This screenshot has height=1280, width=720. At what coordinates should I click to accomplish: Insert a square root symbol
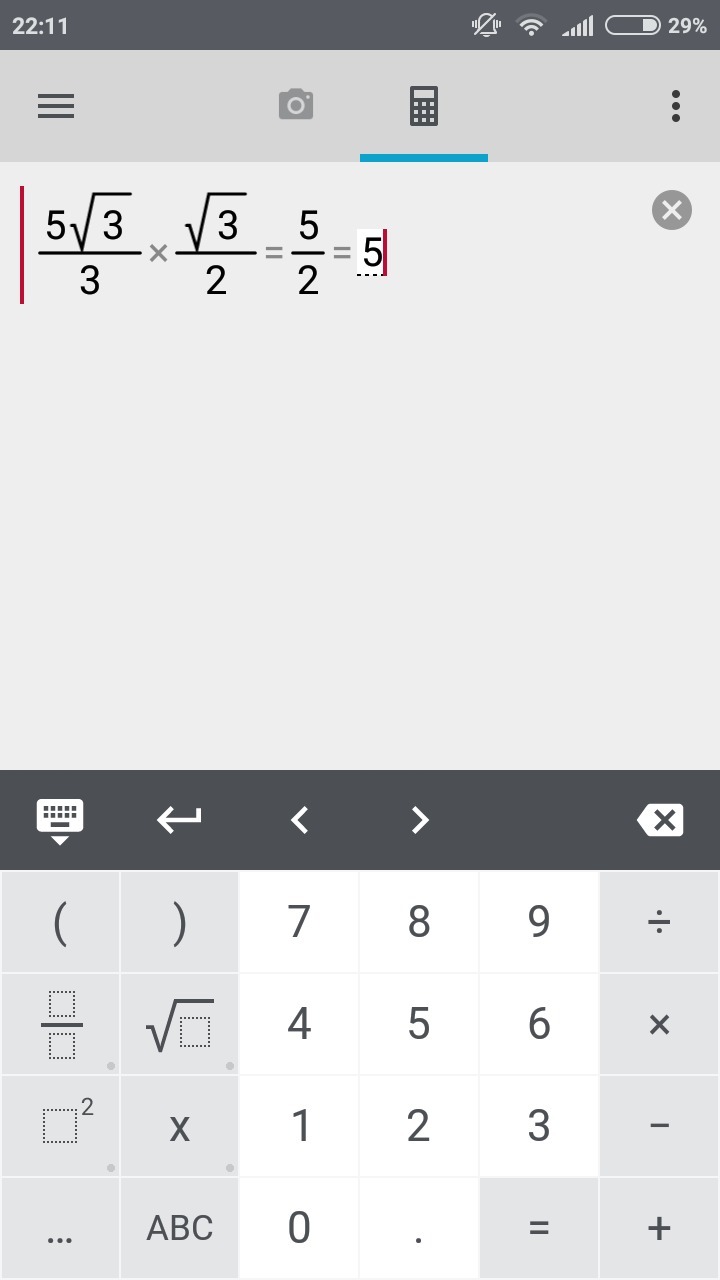click(x=180, y=1024)
